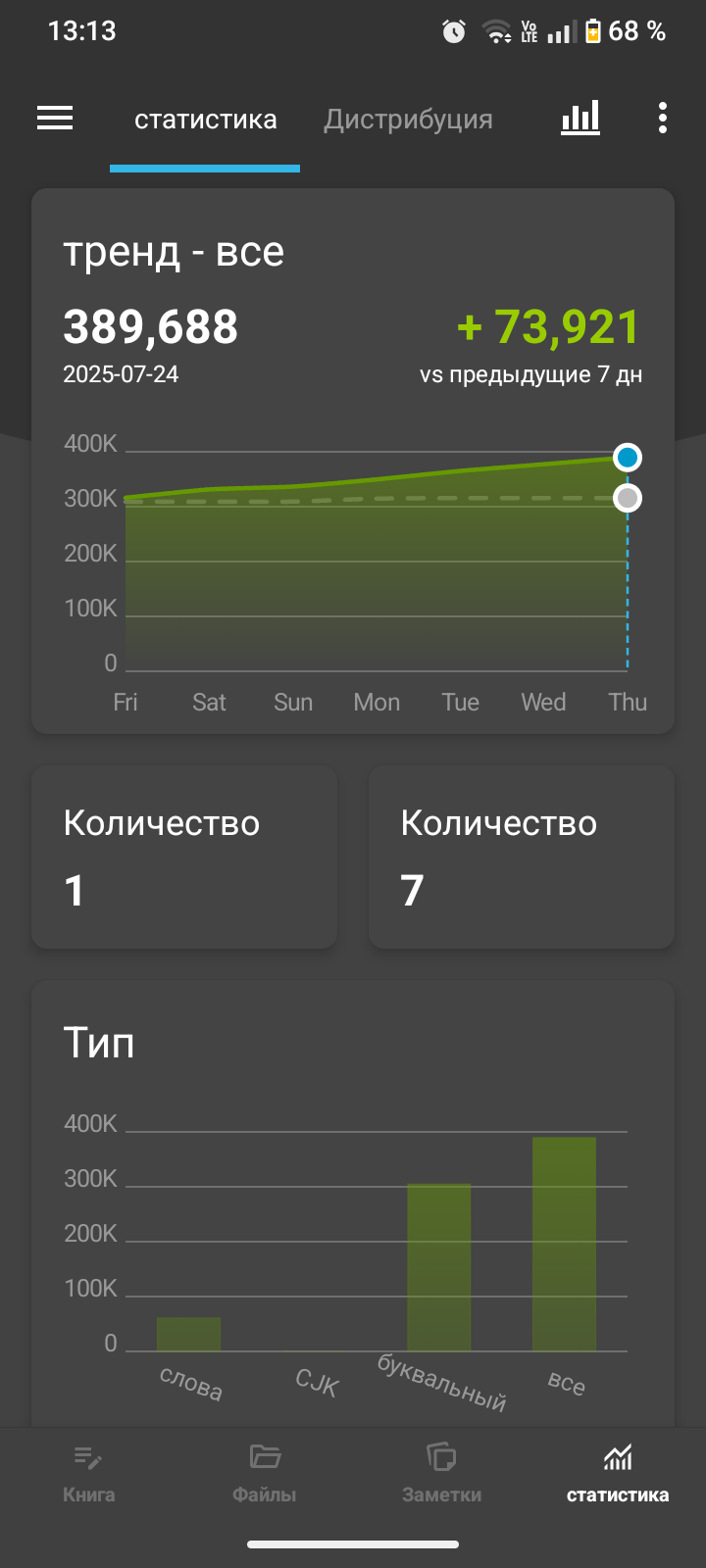This screenshot has width=706, height=1568.
Task: Switch to the Дистрибуция tab
Action: [x=408, y=120]
